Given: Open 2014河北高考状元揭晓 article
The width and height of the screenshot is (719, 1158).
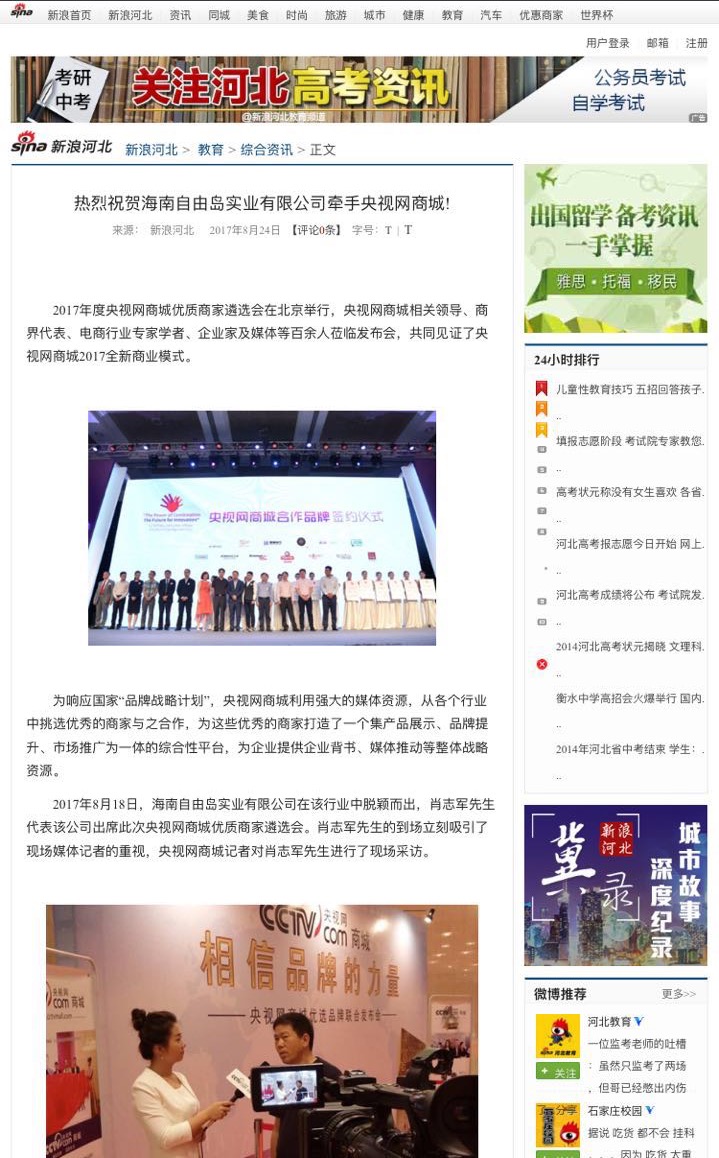Looking at the screenshot, I should pyautogui.click(x=630, y=647).
